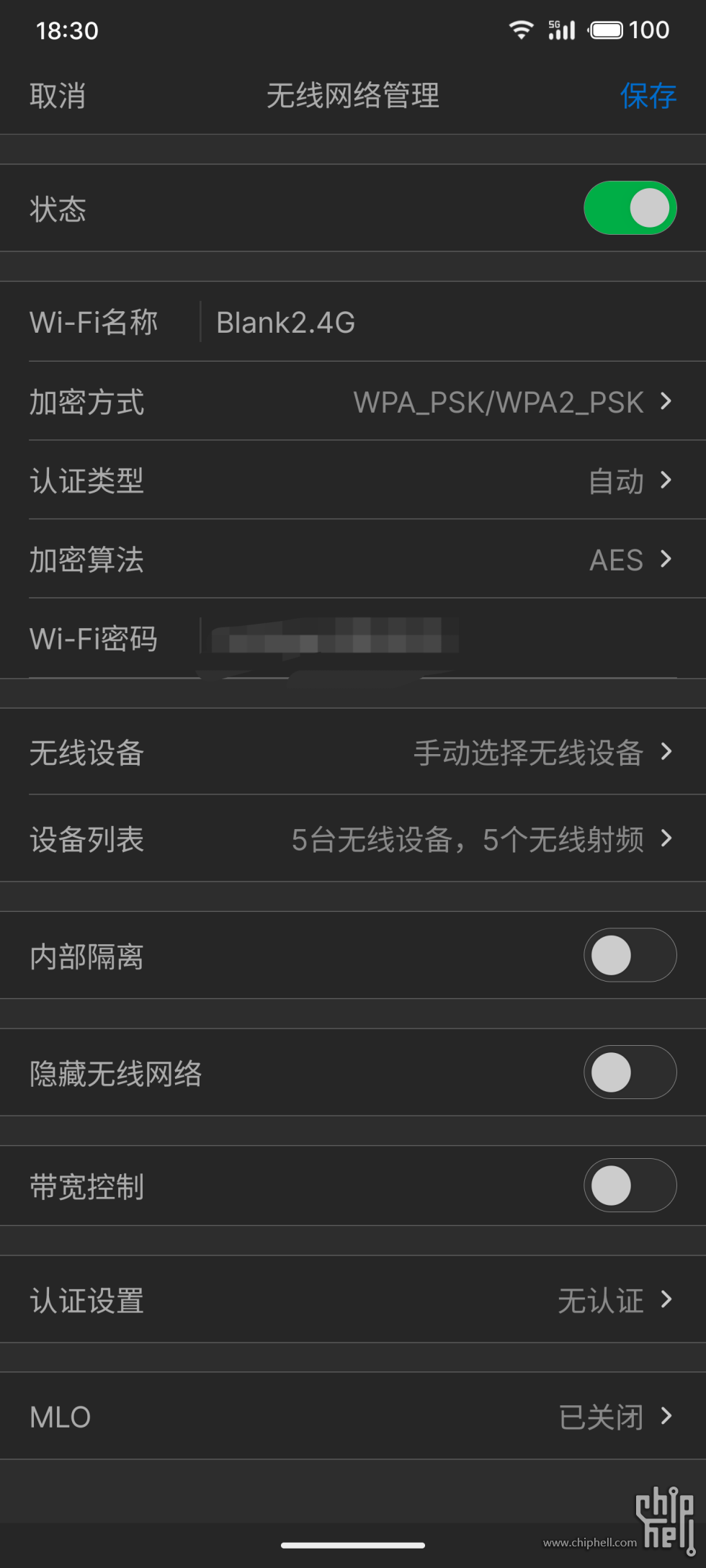Enable 内部隔离 switch
Screen dimensions: 706x1568
click(x=630, y=956)
